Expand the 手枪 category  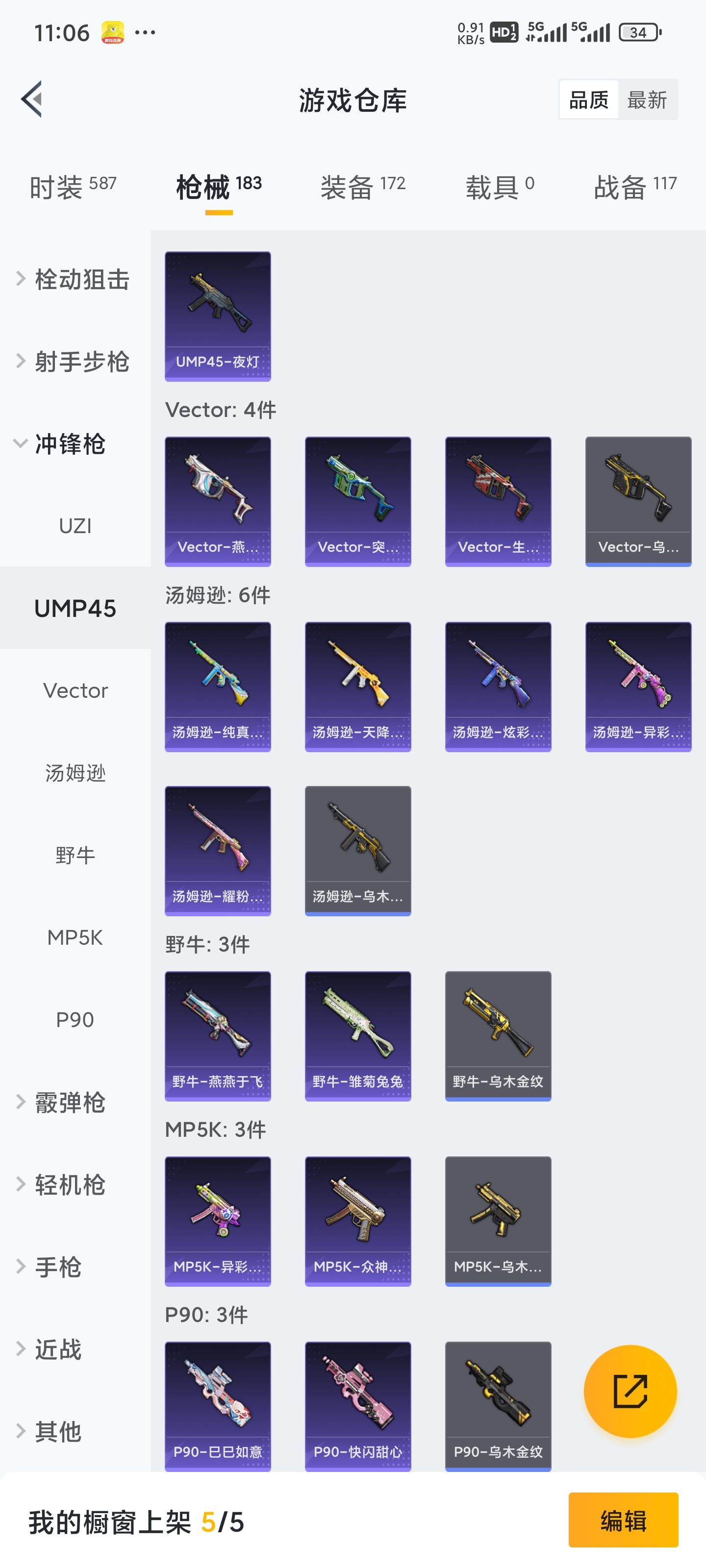(x=58, y=1267)
